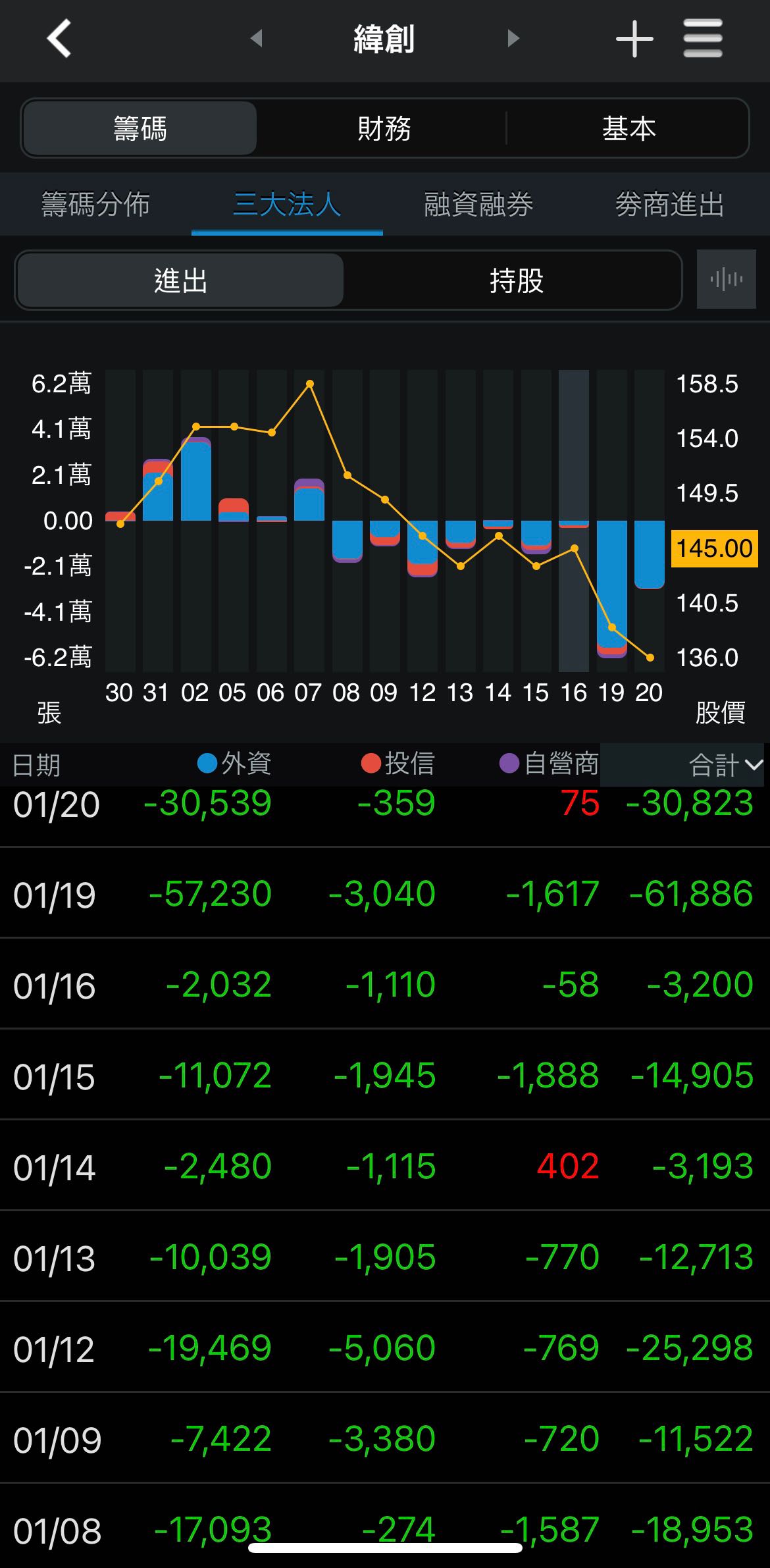Switch to the 財務 segment
770x1568 pixels.
point(384,128)
